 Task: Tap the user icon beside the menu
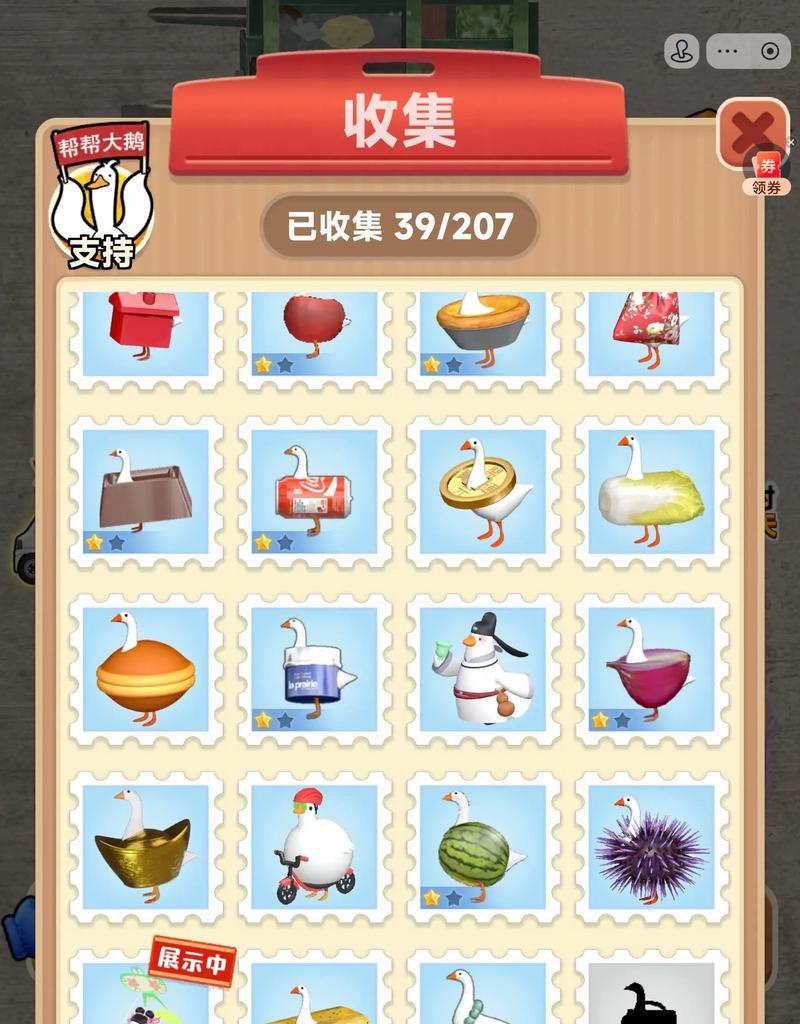683,51
